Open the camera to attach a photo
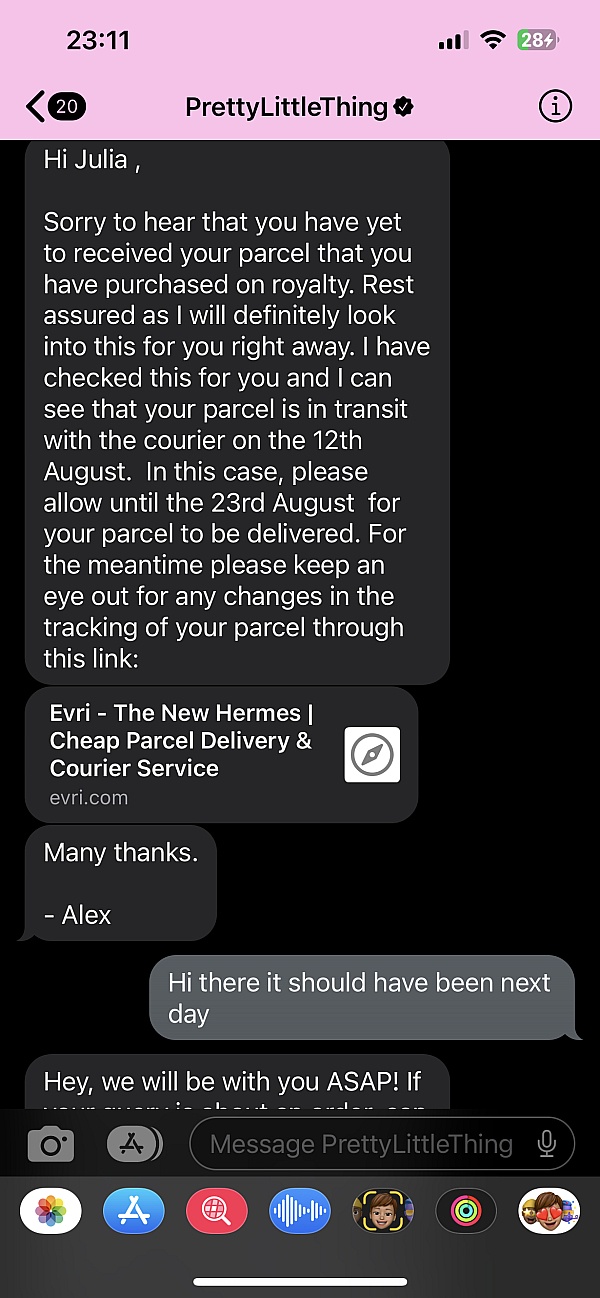 point(50,1145)
